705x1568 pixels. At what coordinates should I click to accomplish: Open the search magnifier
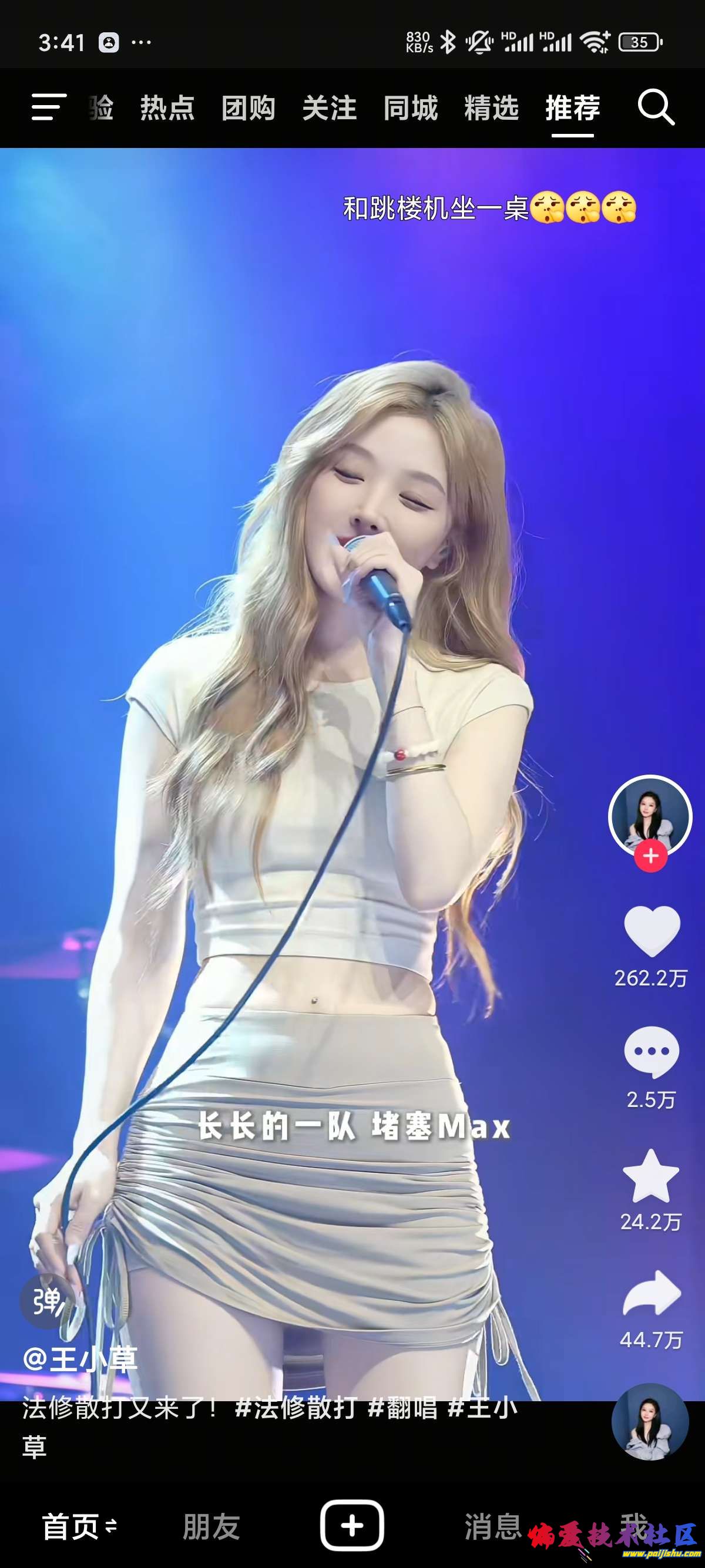[656, 107]
